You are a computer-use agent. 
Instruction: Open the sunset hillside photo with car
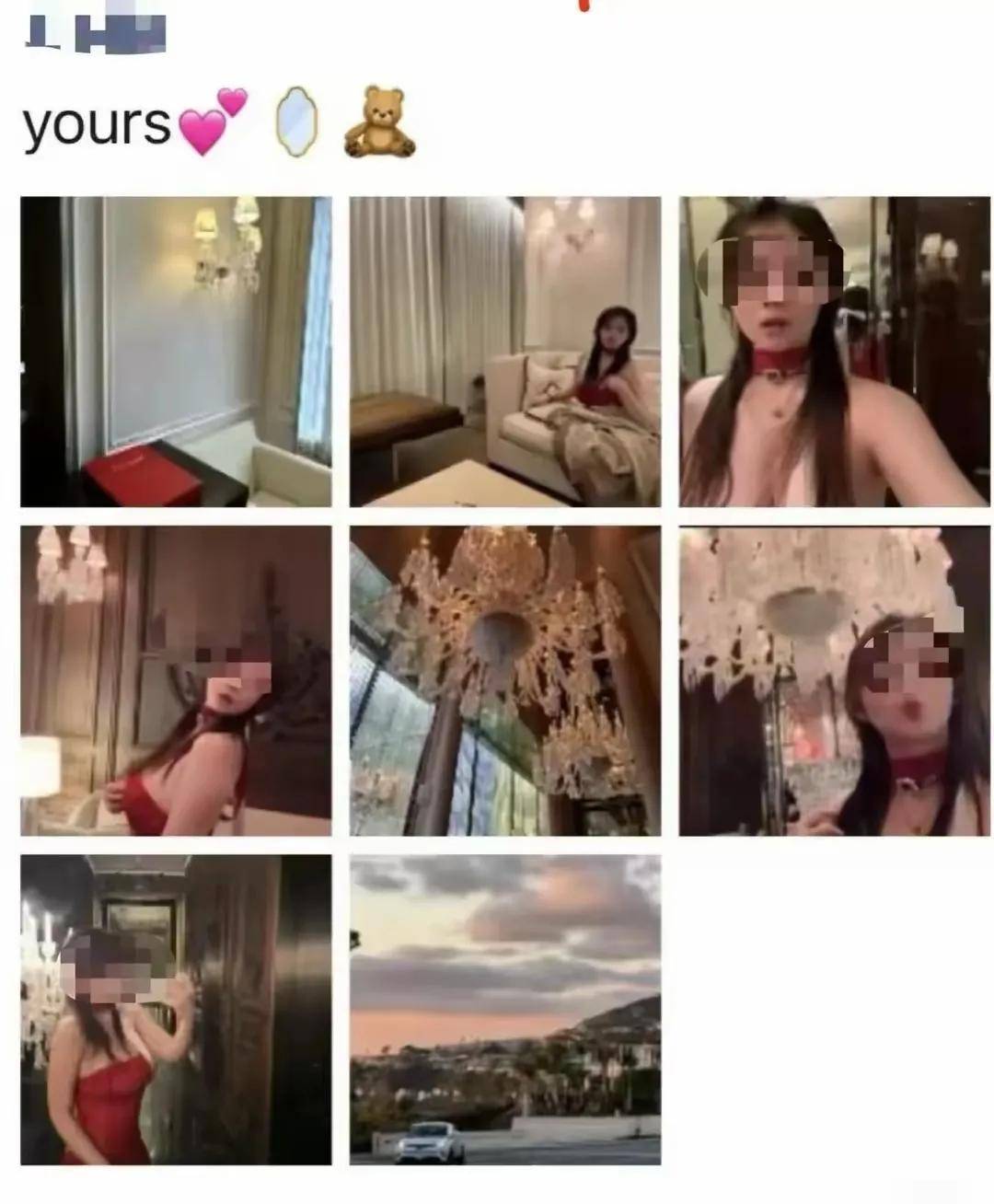coord(504,1009)
